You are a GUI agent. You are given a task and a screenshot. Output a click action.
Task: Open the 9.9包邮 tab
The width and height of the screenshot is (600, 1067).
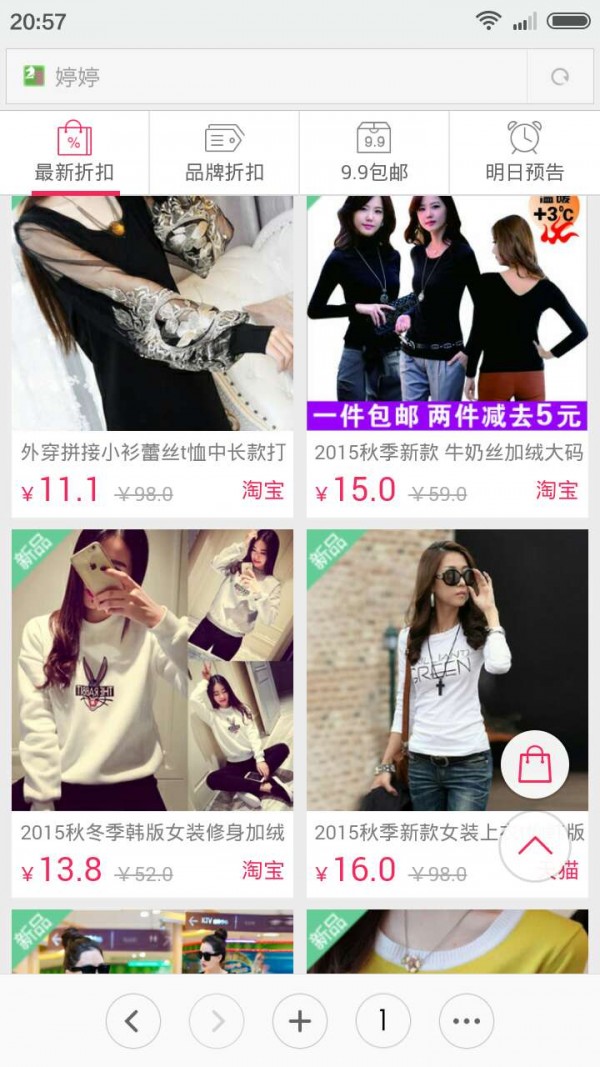pyautogui.click(x=374, y=152)
